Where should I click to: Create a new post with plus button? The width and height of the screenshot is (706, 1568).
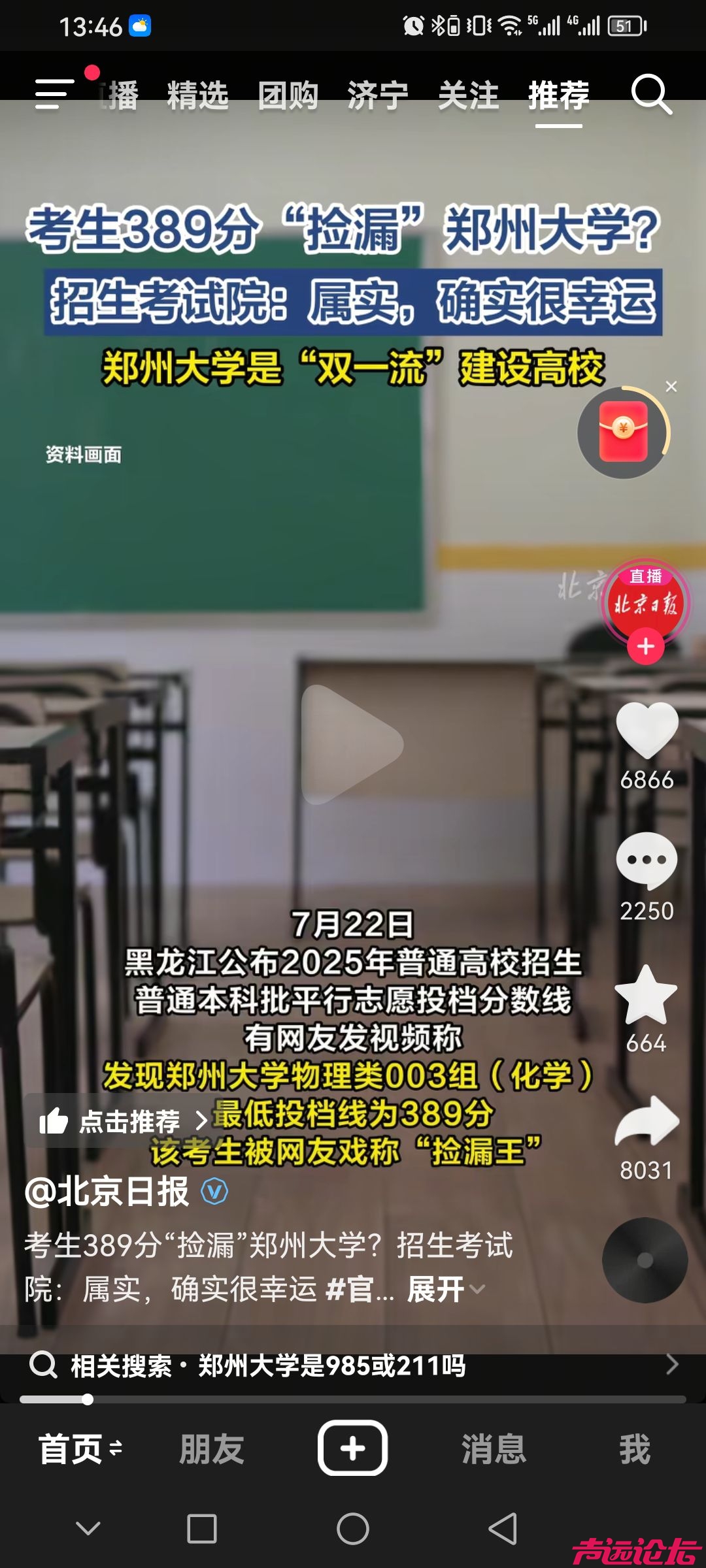pyautogui.click(x=353, y=1449)
